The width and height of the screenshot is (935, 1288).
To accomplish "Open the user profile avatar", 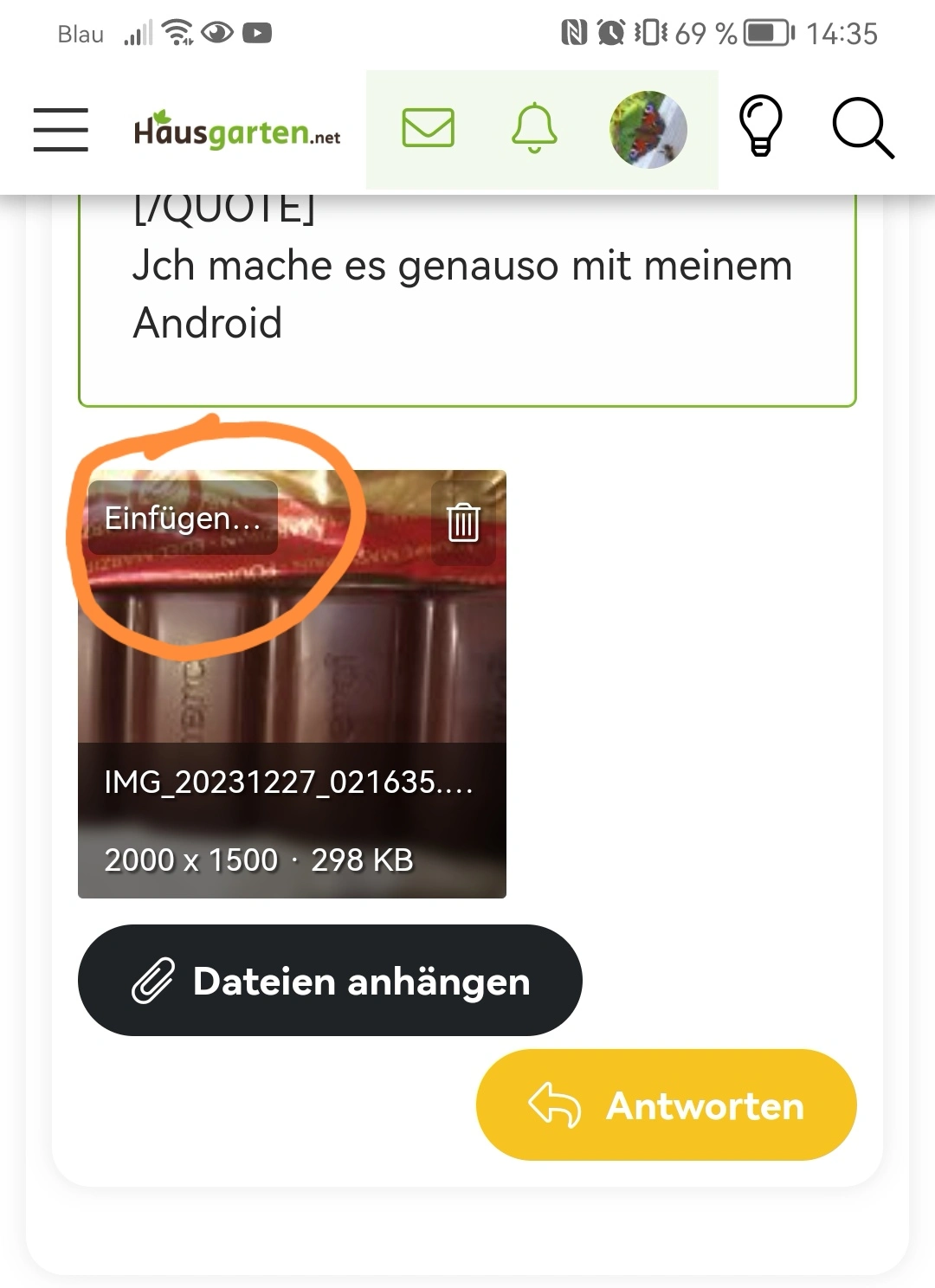I will 648,129.
